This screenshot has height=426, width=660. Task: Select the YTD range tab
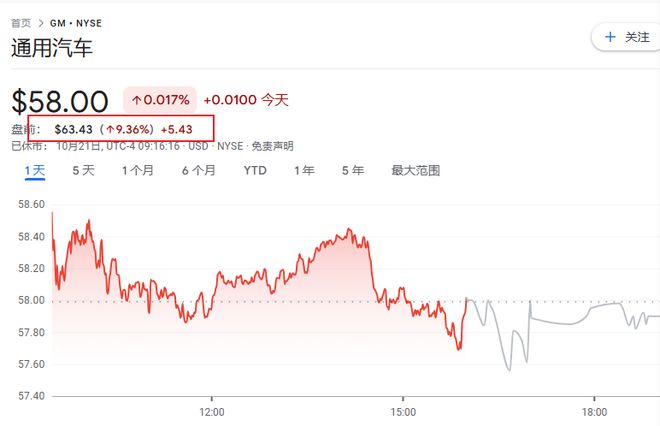pyautogui.click(x=255, y=171)
